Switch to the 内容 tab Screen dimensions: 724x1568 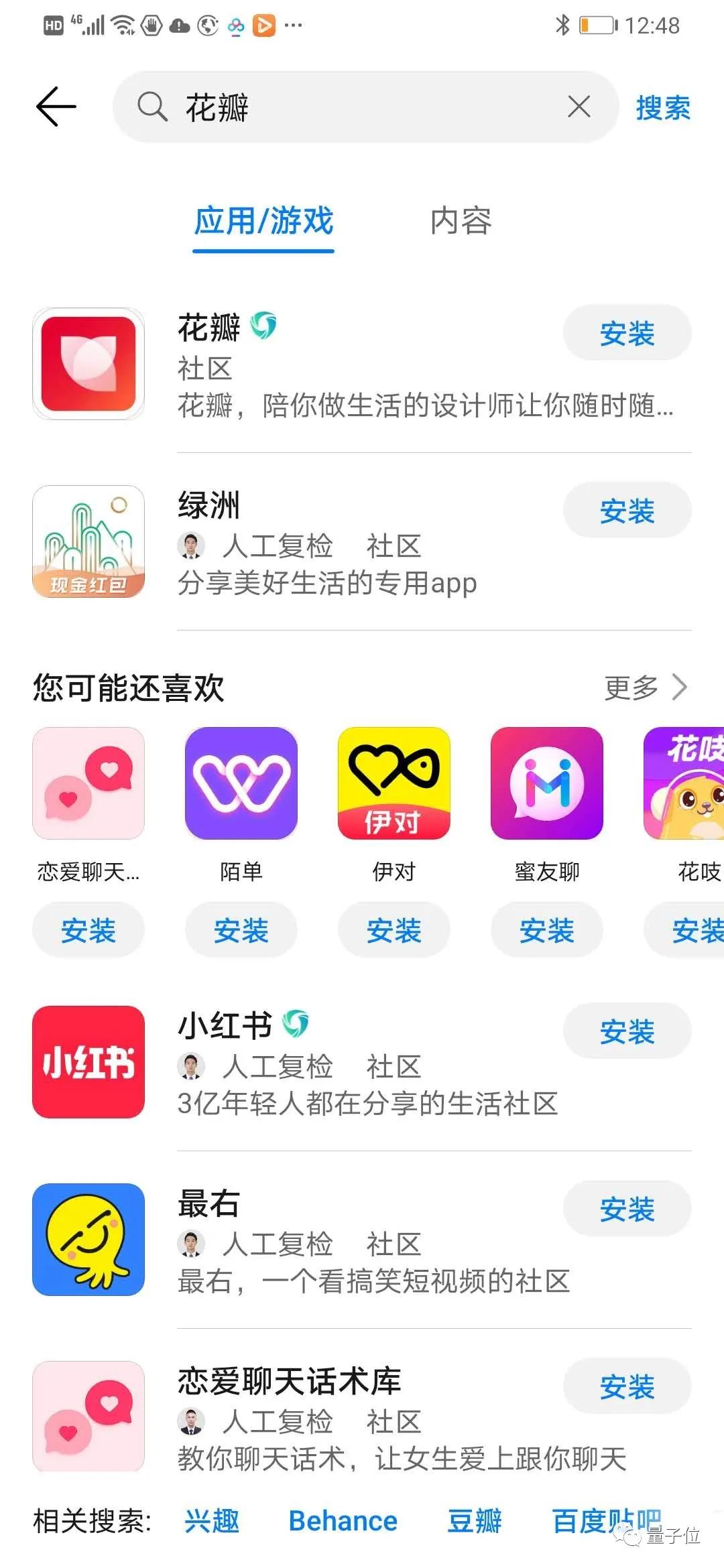coord(460,222)
